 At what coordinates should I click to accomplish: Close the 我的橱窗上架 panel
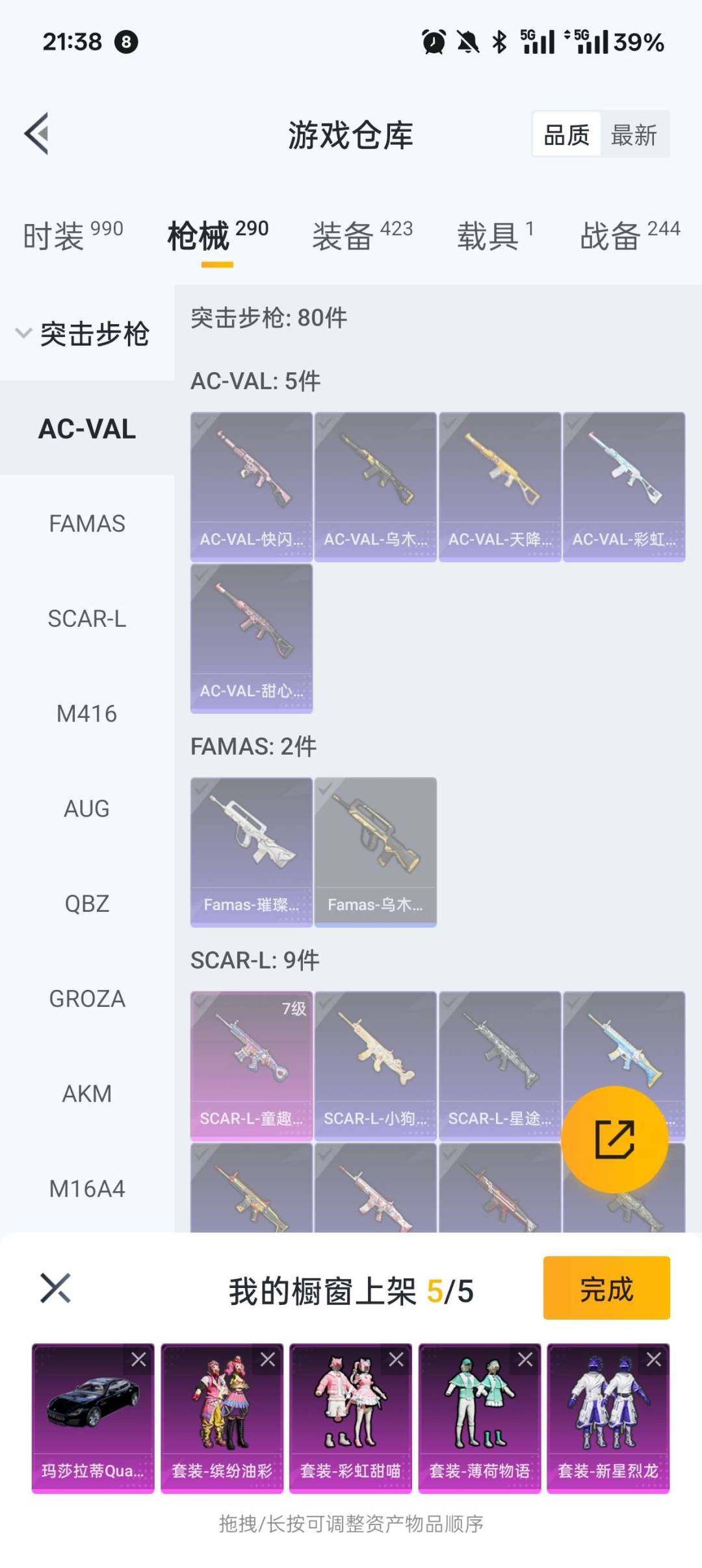point(55,1289)
